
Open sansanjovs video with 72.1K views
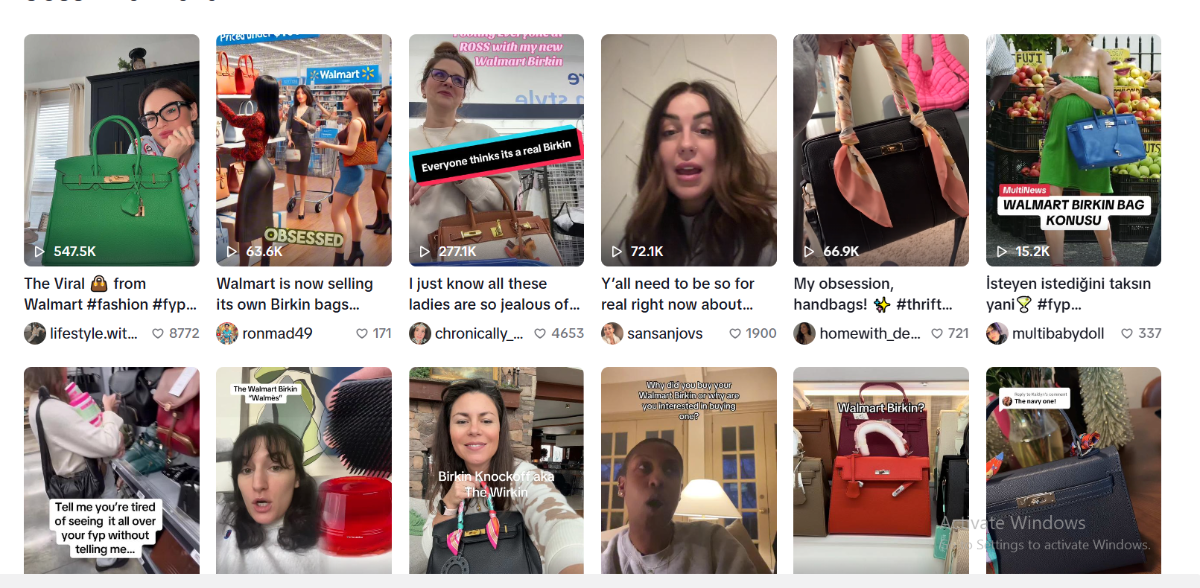(688, 150)
